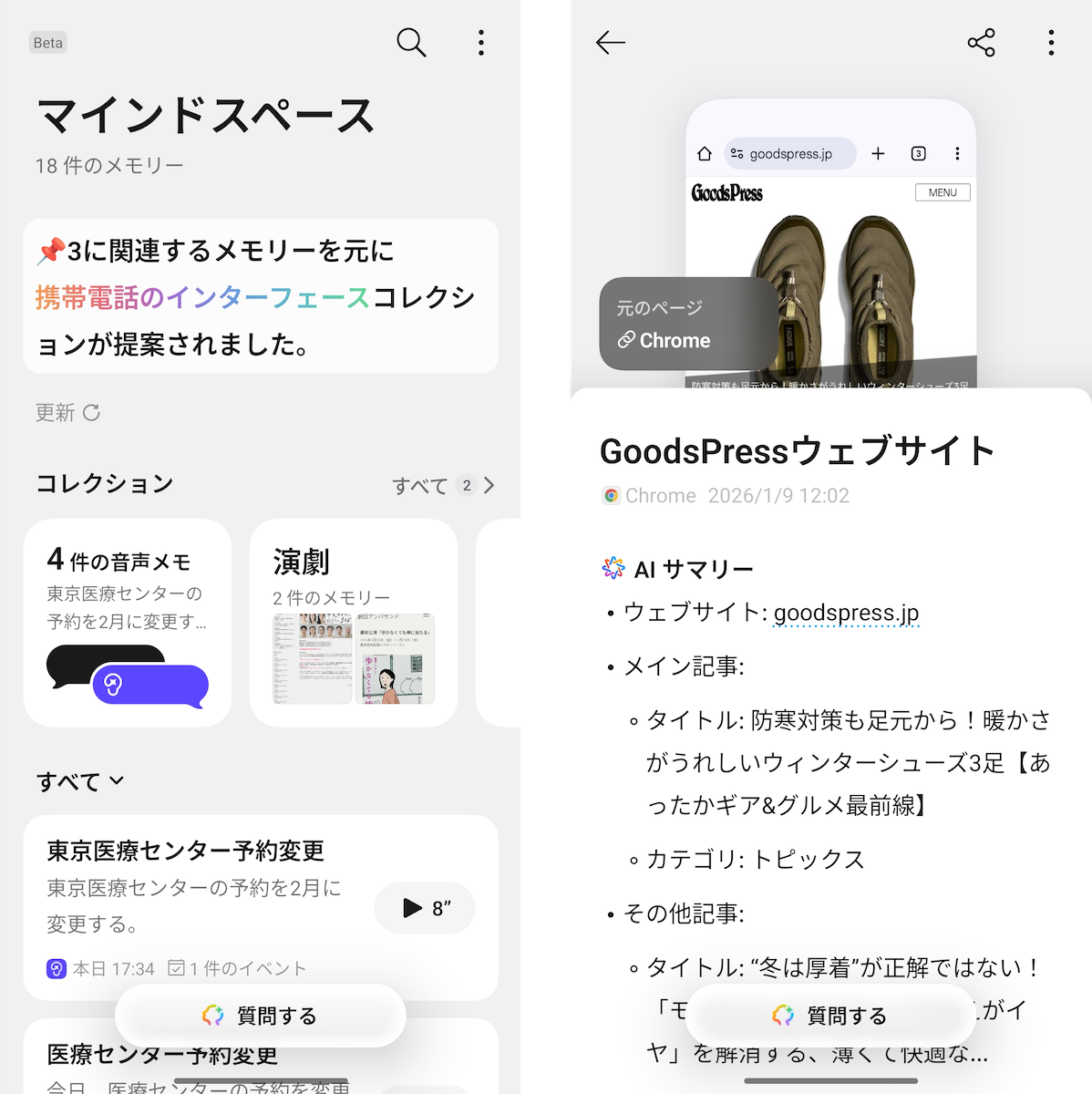
Task: Open the 演劇 collection card
Action: 354,623
